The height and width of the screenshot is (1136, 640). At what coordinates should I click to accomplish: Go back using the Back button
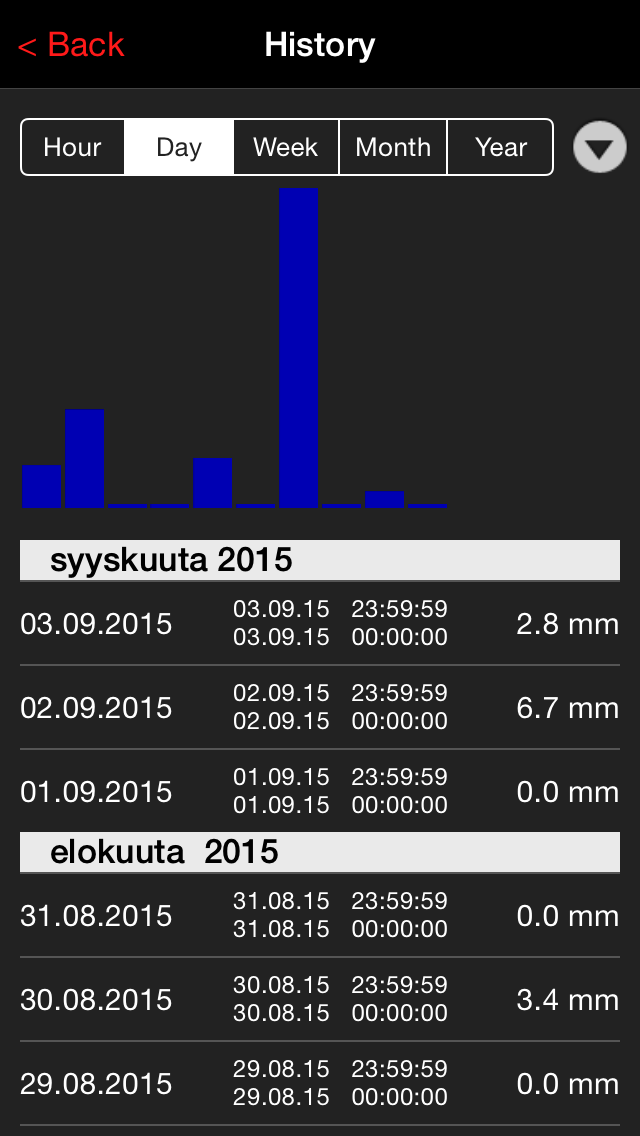pos(71,45)
